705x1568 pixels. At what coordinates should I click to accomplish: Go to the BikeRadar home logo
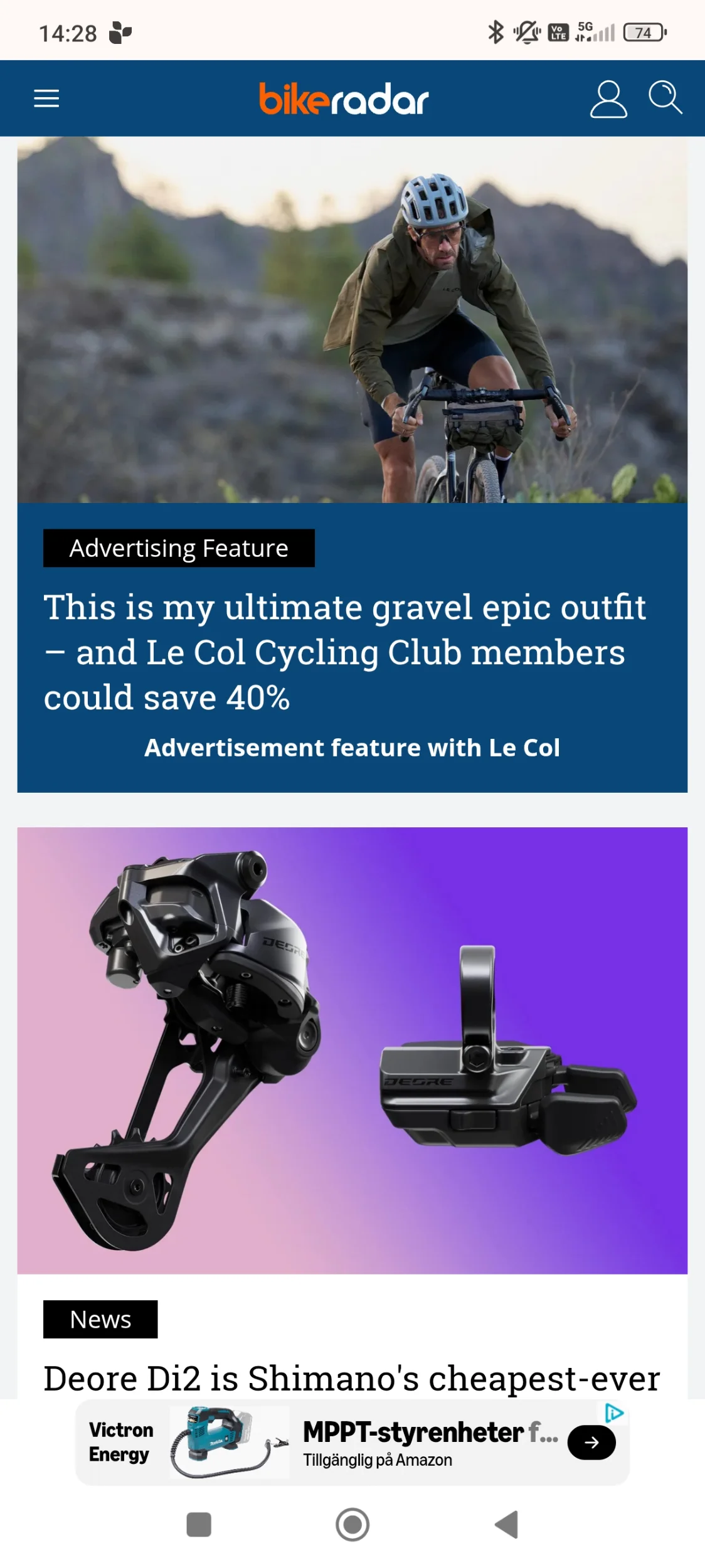click(x=344, y=99)
